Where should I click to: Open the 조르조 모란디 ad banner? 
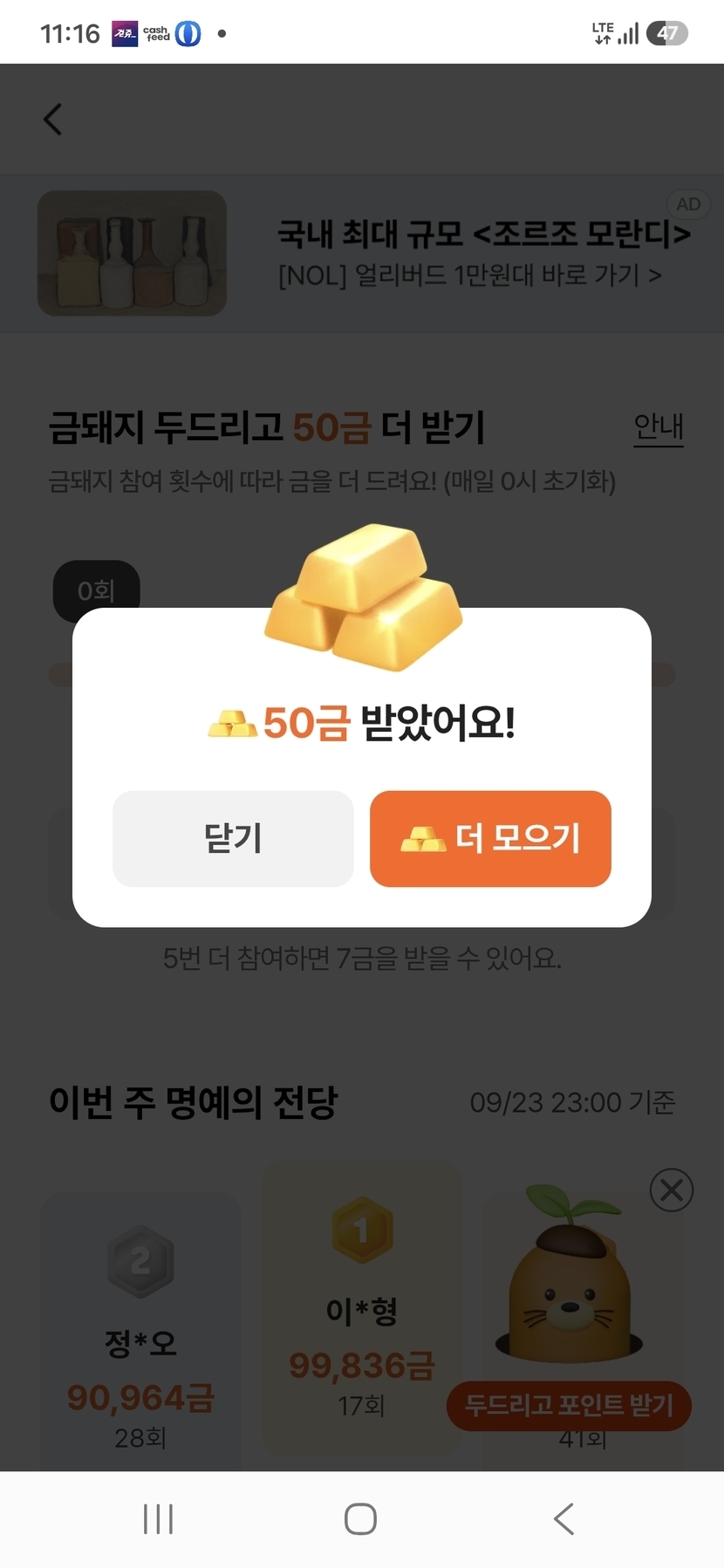(362, 254)
